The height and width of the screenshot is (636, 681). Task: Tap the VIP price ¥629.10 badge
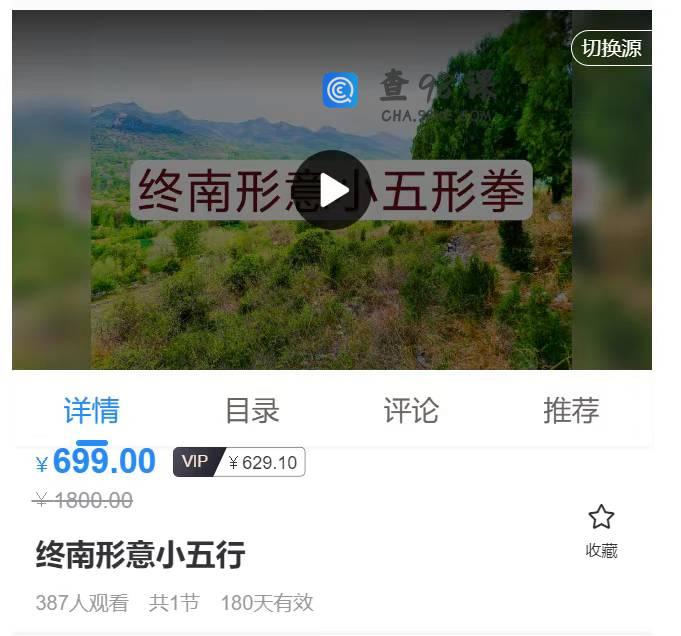tap(239, 462)
